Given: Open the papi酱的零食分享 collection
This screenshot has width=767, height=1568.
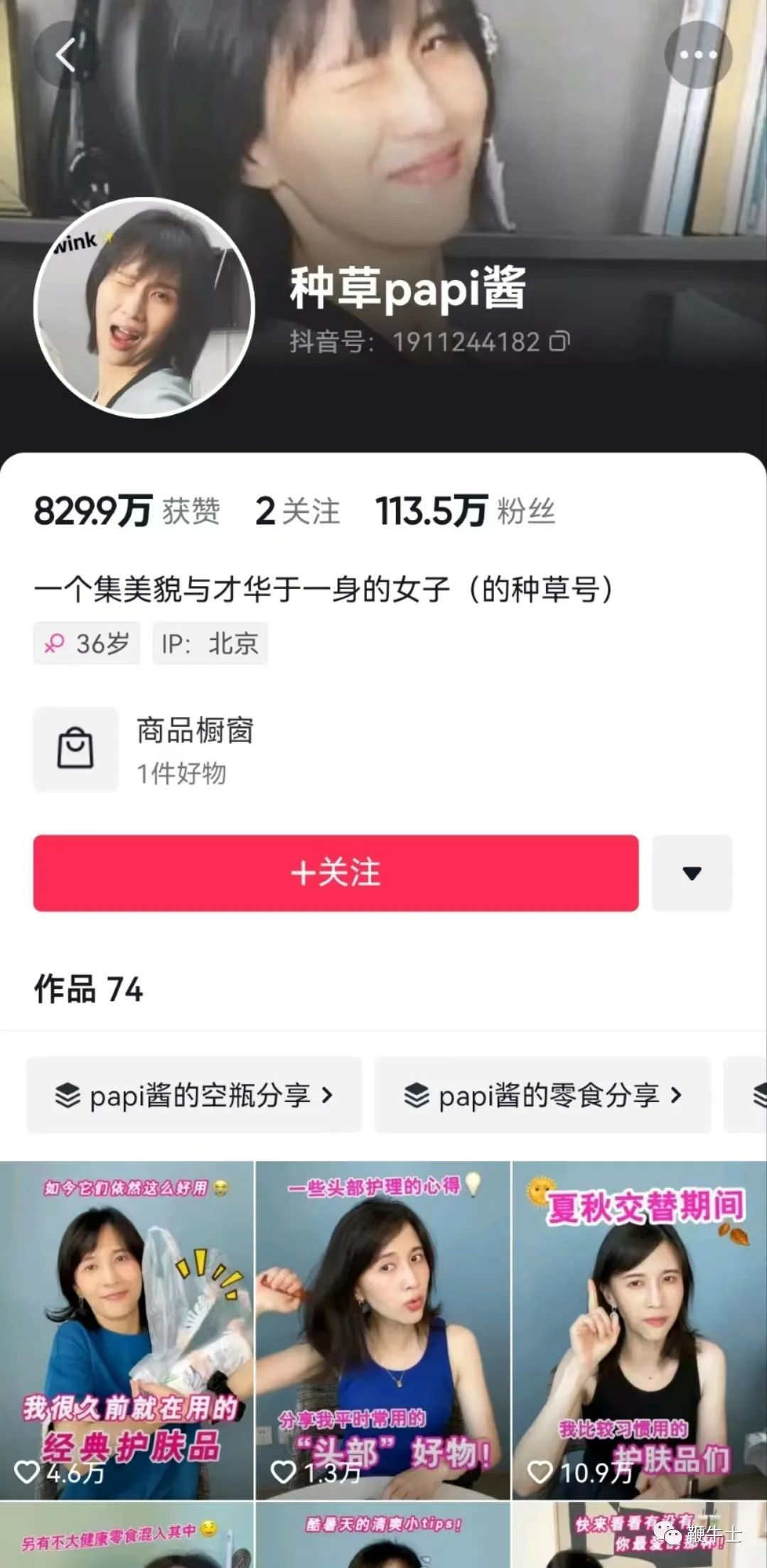Looking at the screenshot, I should (542, 1095).
